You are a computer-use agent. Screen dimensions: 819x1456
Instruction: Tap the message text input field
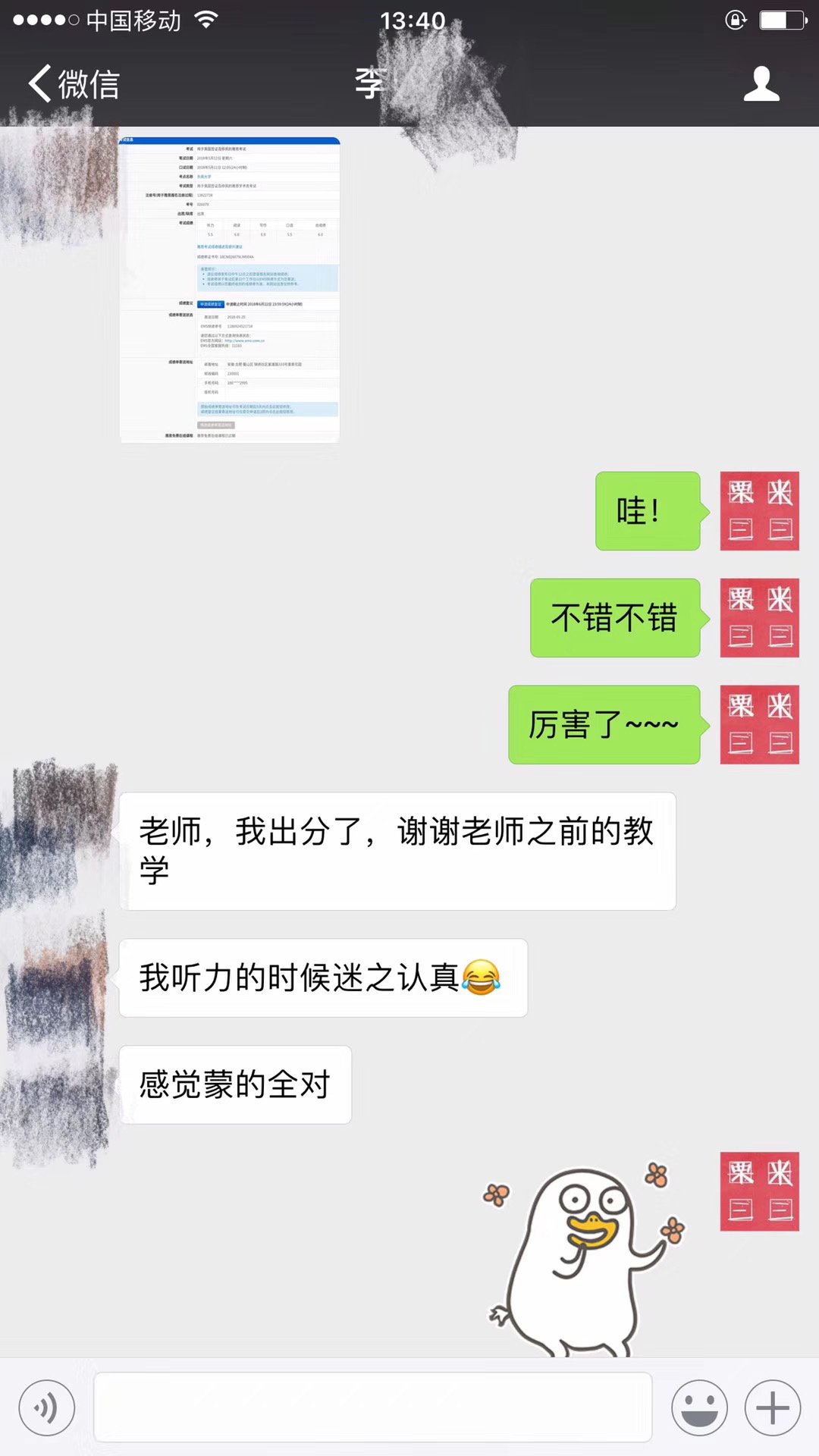pyautogui.click(x=372, y=1407)
